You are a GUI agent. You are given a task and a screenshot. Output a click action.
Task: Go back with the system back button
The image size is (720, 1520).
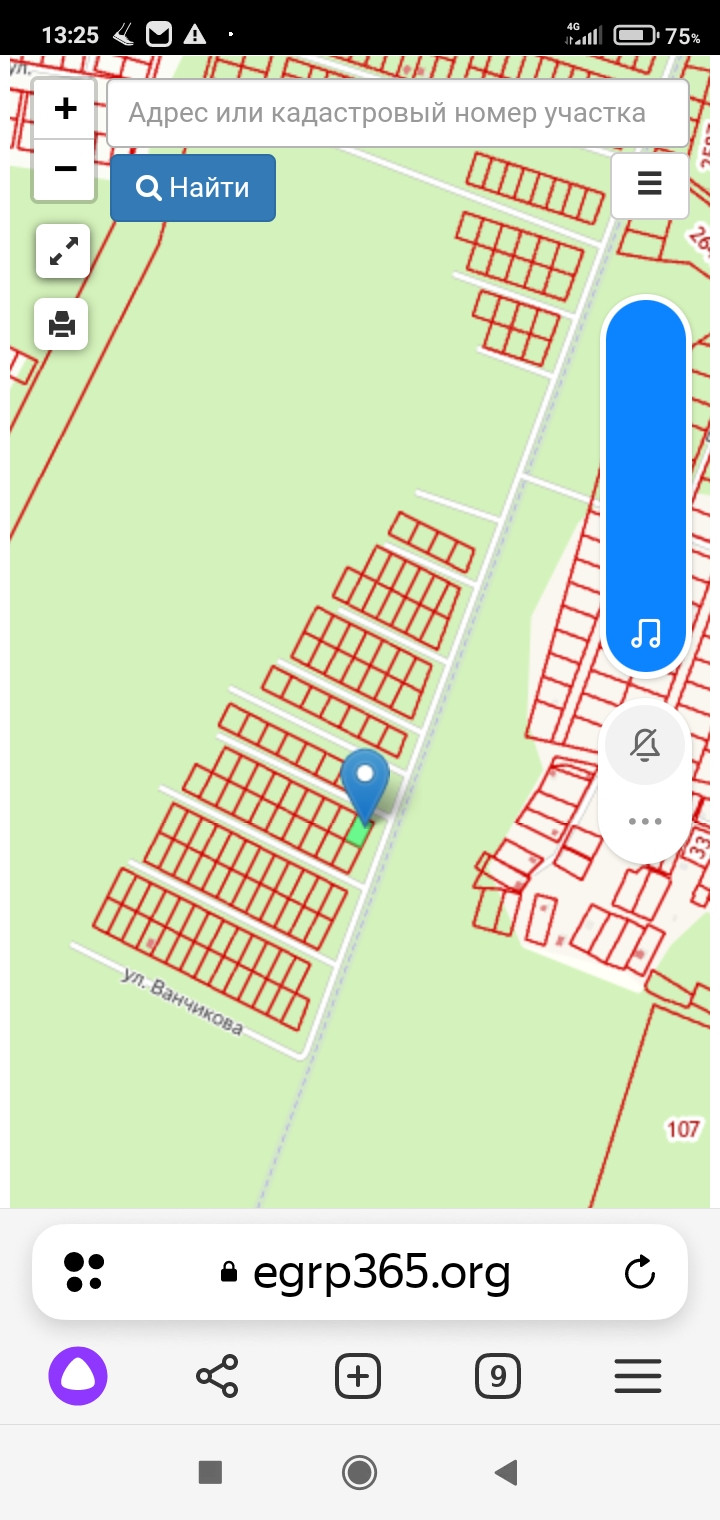pos(506,1472)
